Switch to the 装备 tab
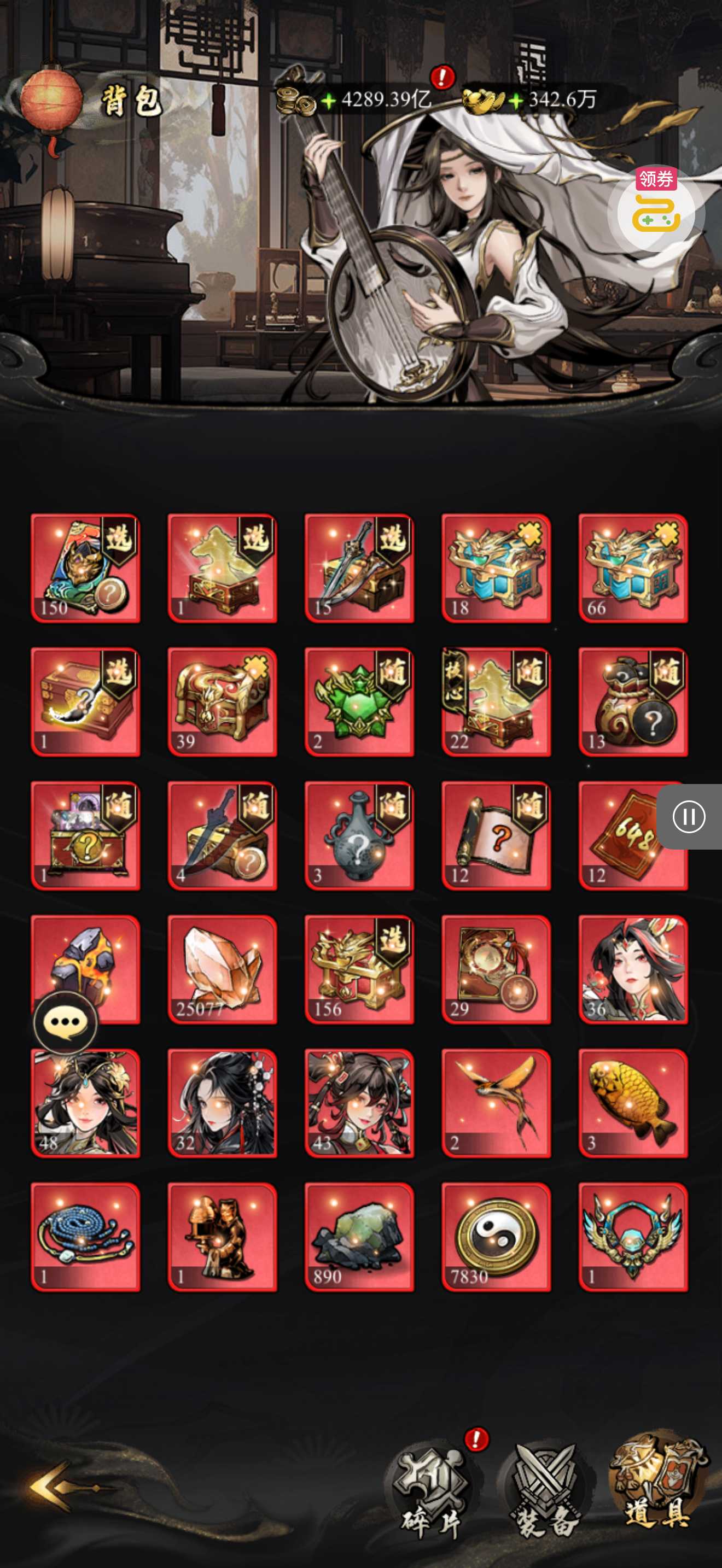The width and height of the screenshot is (722, 1568). (x=545, y=1491)
